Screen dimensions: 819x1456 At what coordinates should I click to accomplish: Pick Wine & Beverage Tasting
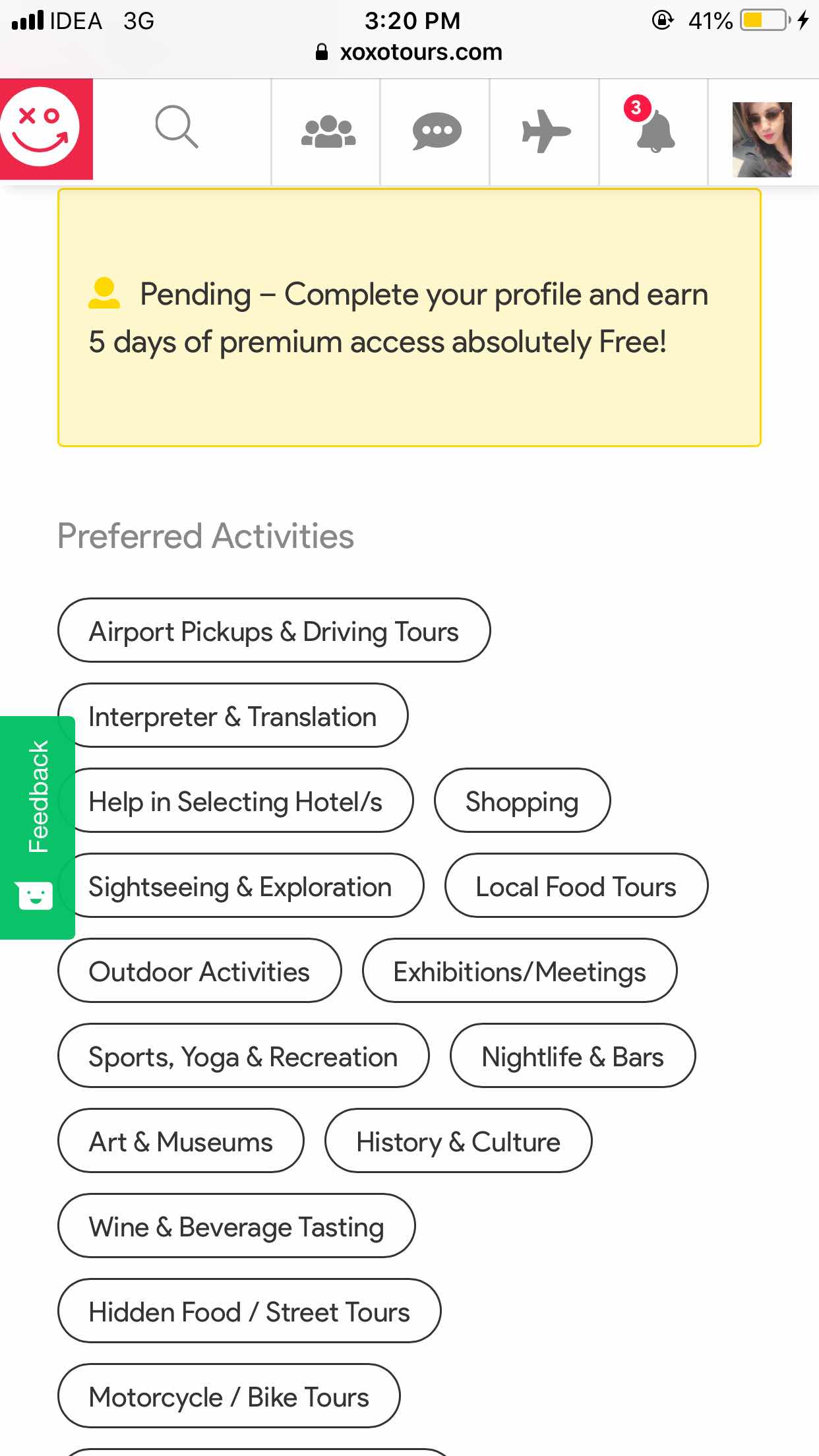point(236,1227)
